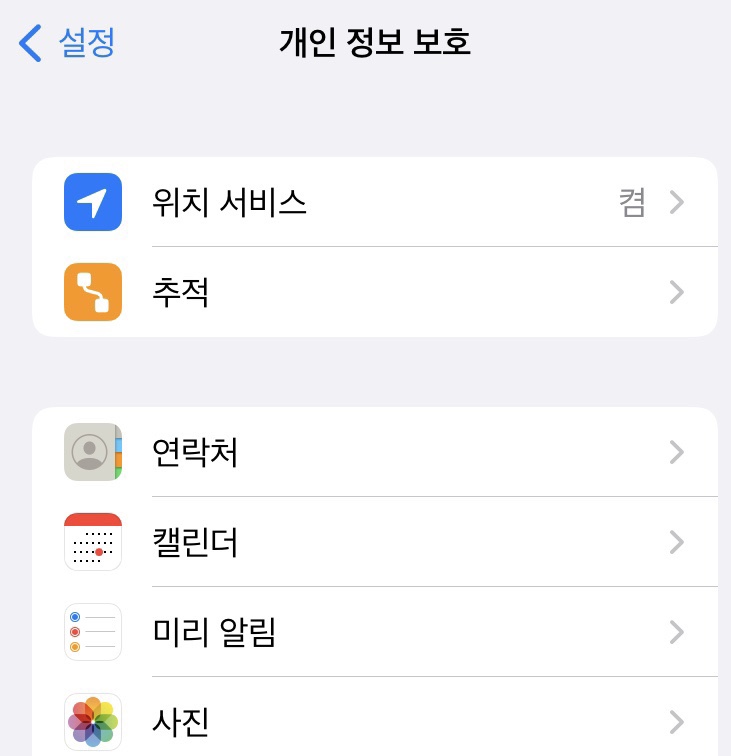The width and height of the screenshot is (731, 756).
Task: Open 위치 서비스 settings
Action: 375,203
